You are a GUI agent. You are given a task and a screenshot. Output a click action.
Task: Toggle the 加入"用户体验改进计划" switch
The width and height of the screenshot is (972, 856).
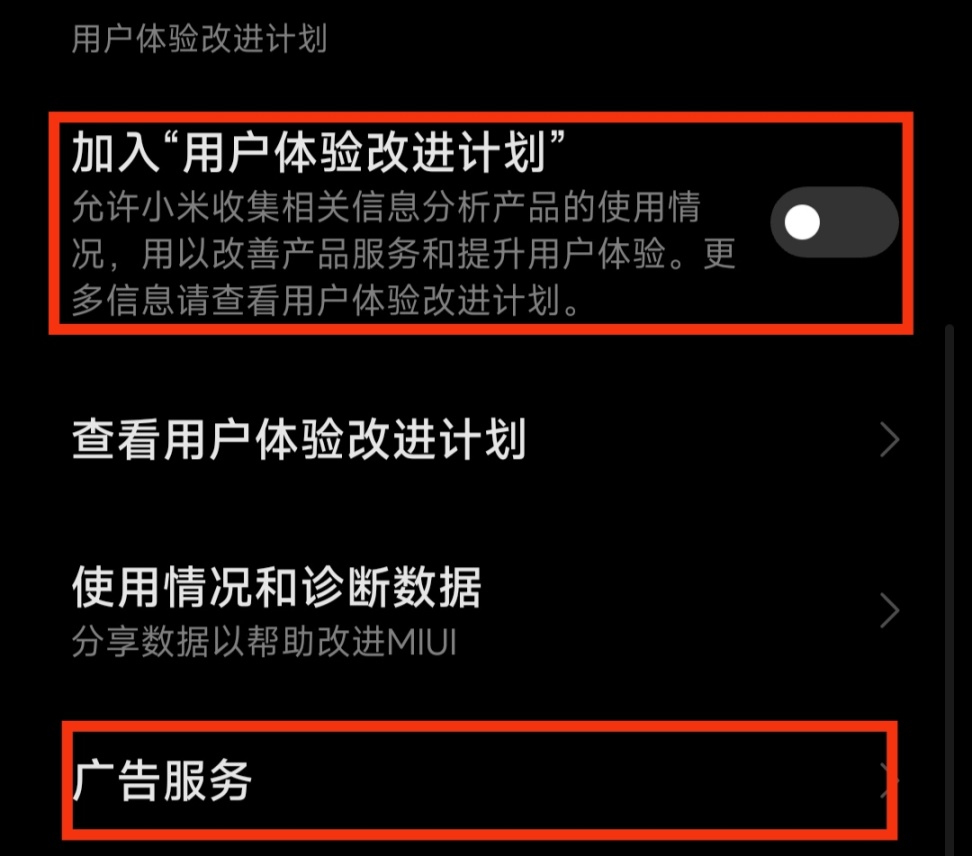834,222
